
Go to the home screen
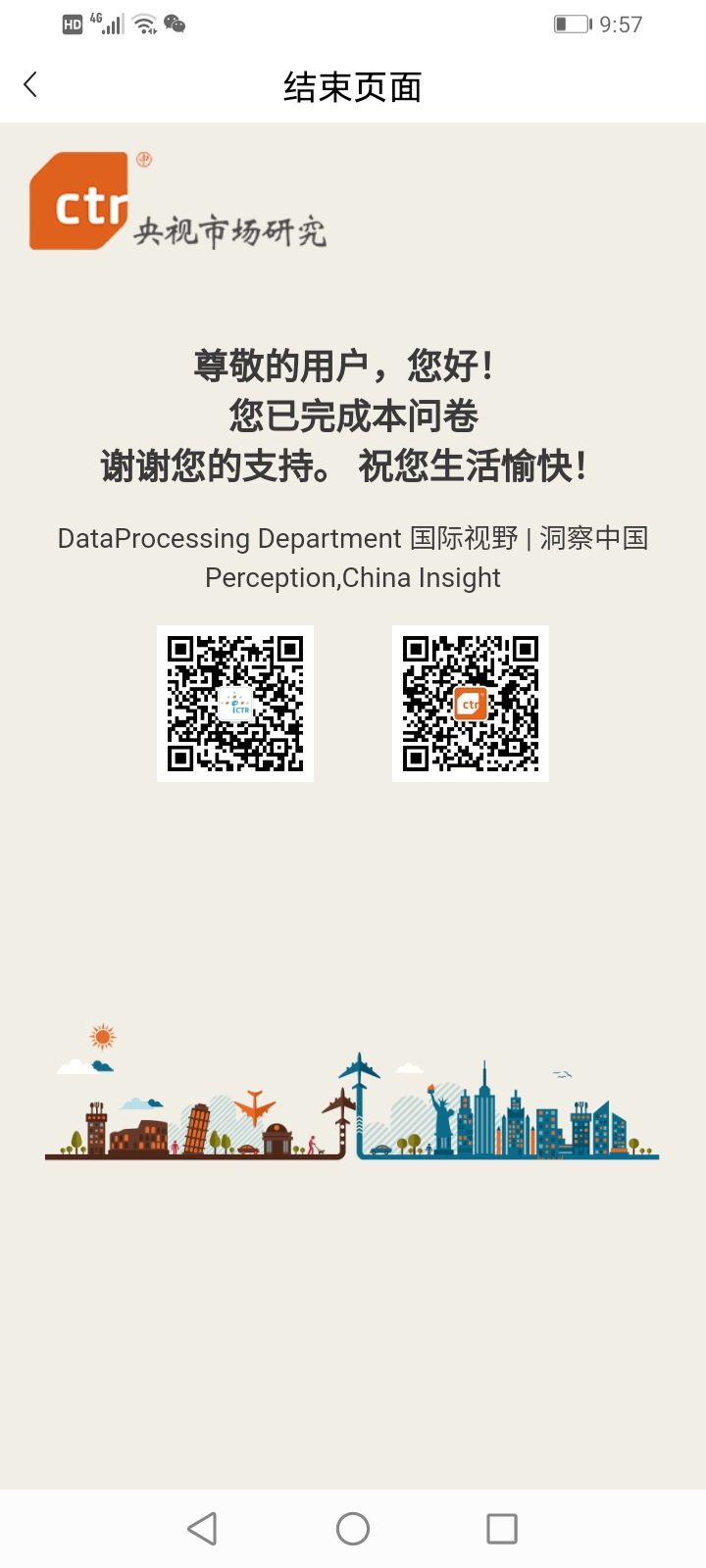pyautogui.click(x=353, y=1528)
